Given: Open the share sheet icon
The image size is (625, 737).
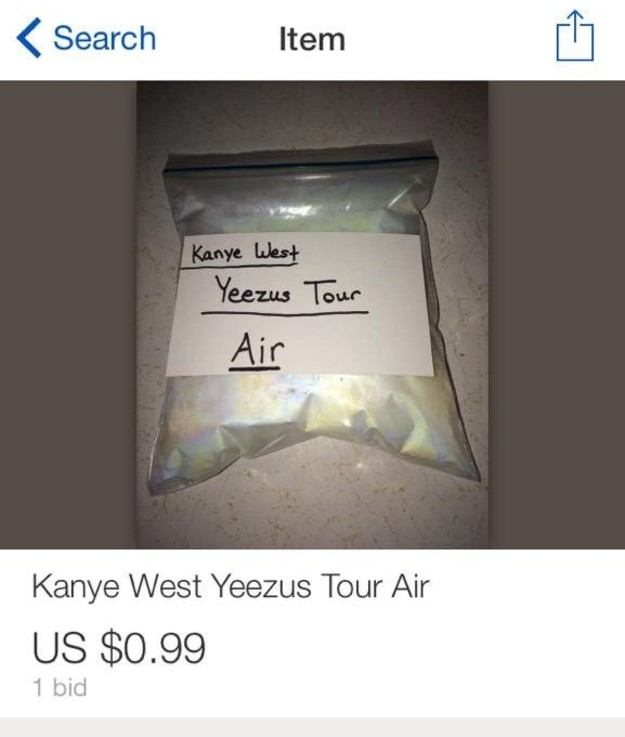Looking at the screenshot, I should click(574, 37).
